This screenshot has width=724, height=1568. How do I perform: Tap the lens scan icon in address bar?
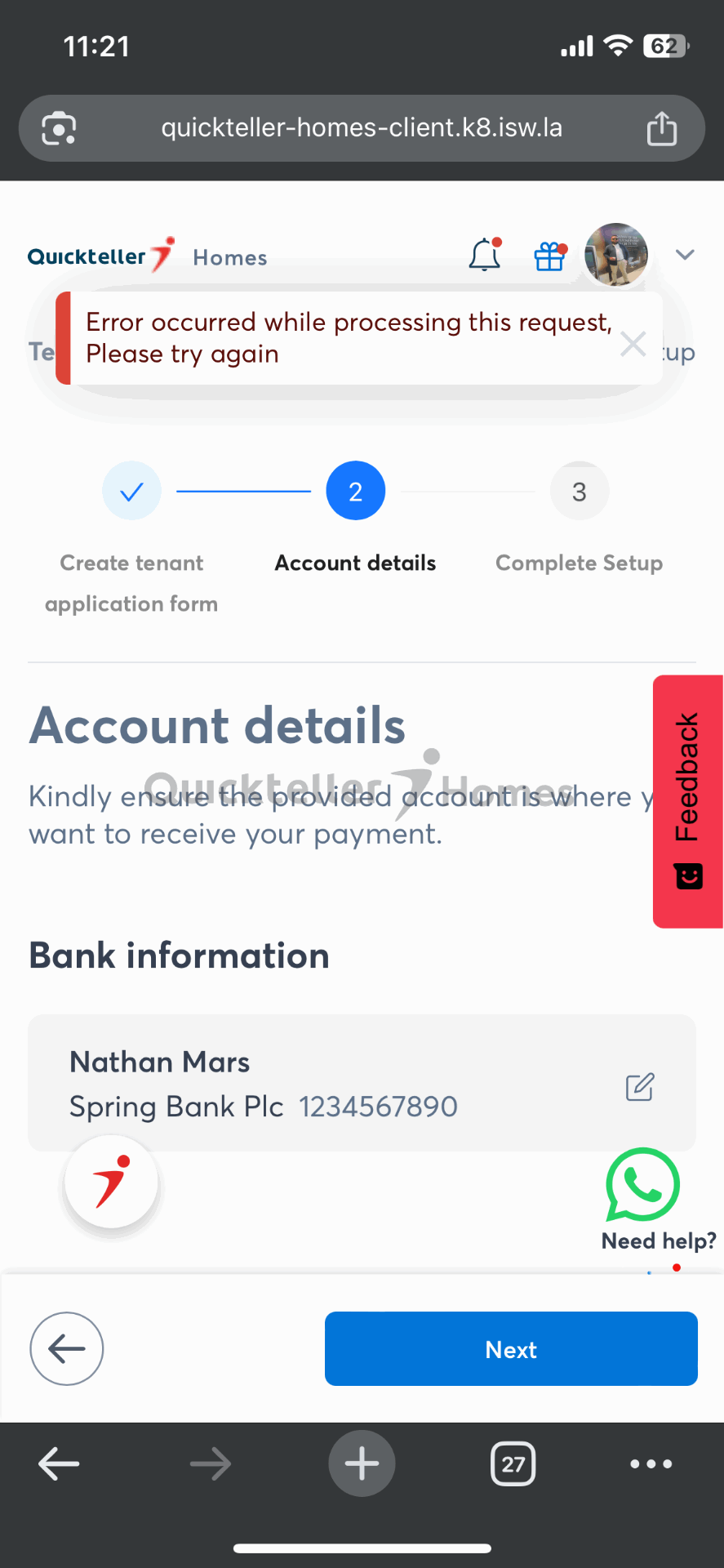pyautogui.click(x=59, y=128)
